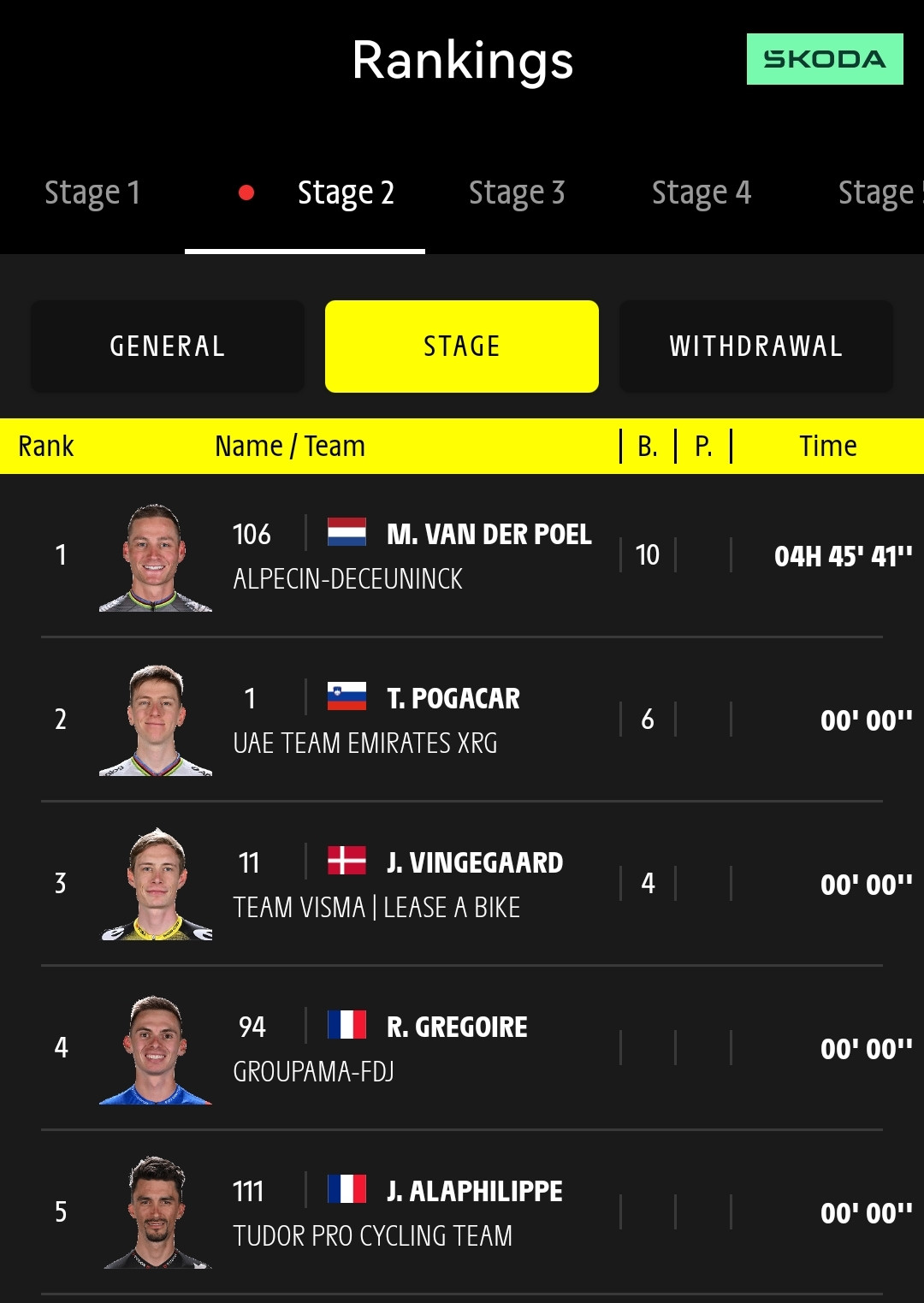Screen dimensions: 924x1303
Task: Switch to the Stage 1 tab
Action: coord(92,193)
